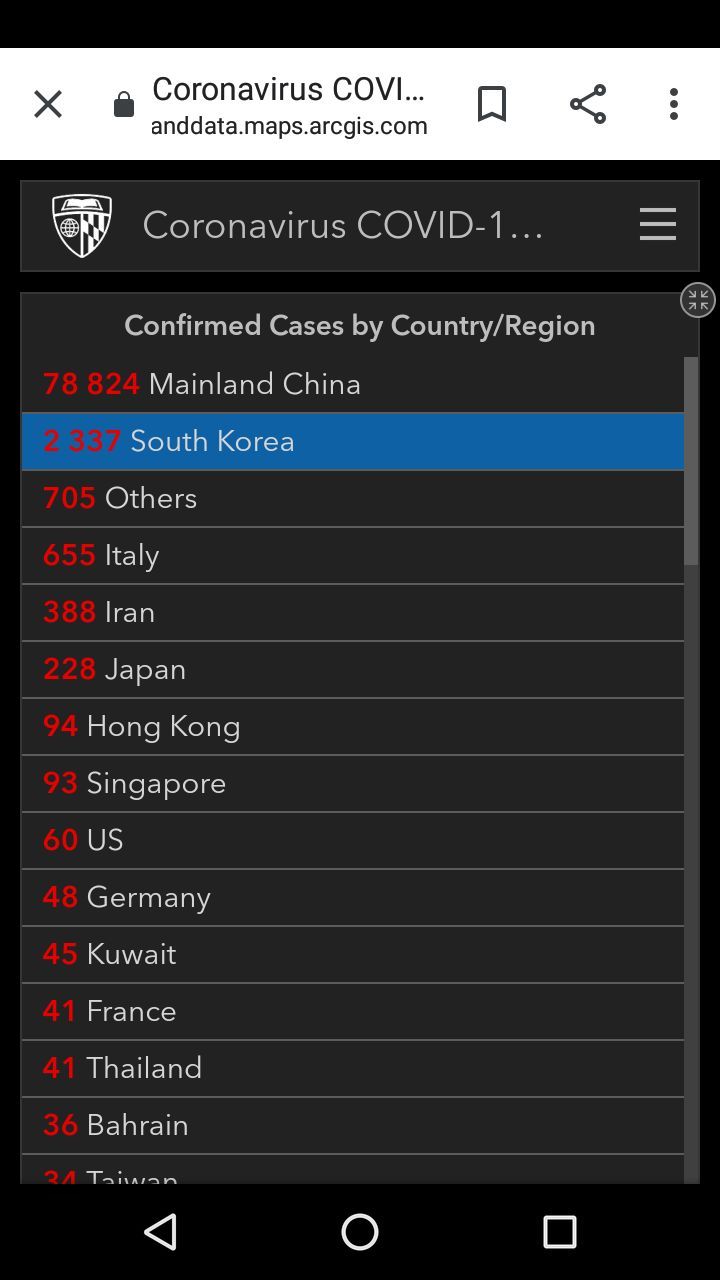
Task: Select South Korea row
Action: coord(352,441)
